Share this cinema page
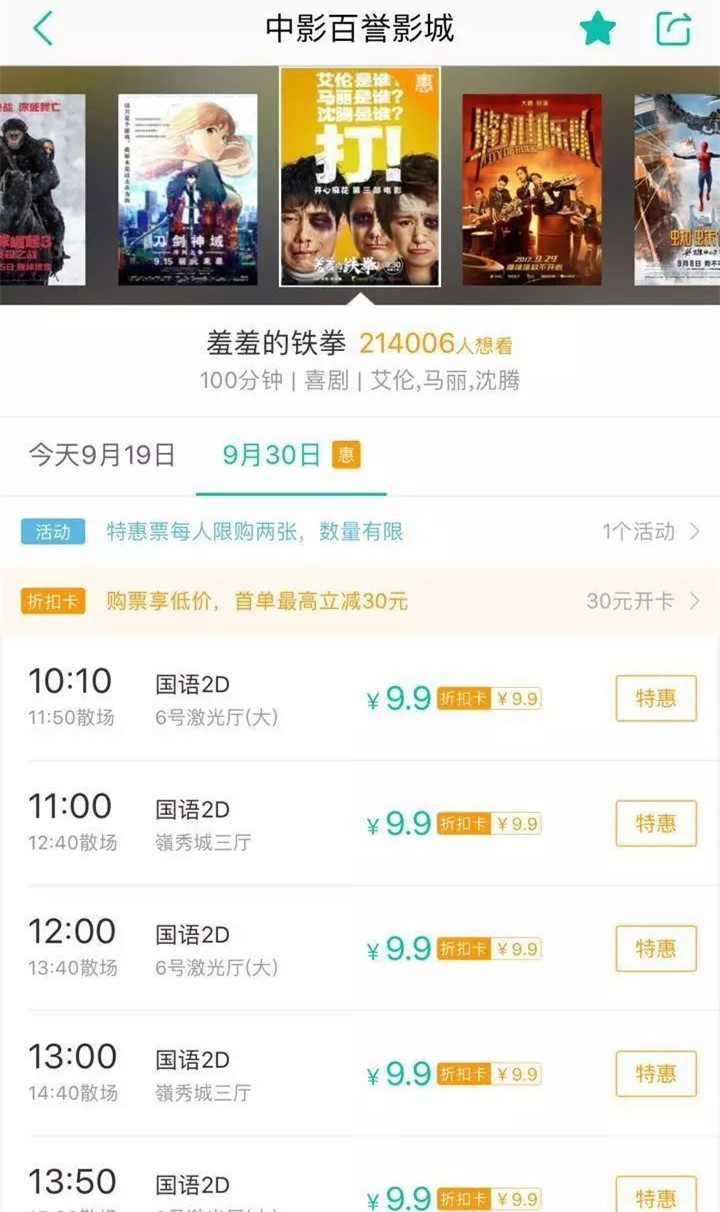This screenshot has height=1212, width=720. (x=673, y=29)
